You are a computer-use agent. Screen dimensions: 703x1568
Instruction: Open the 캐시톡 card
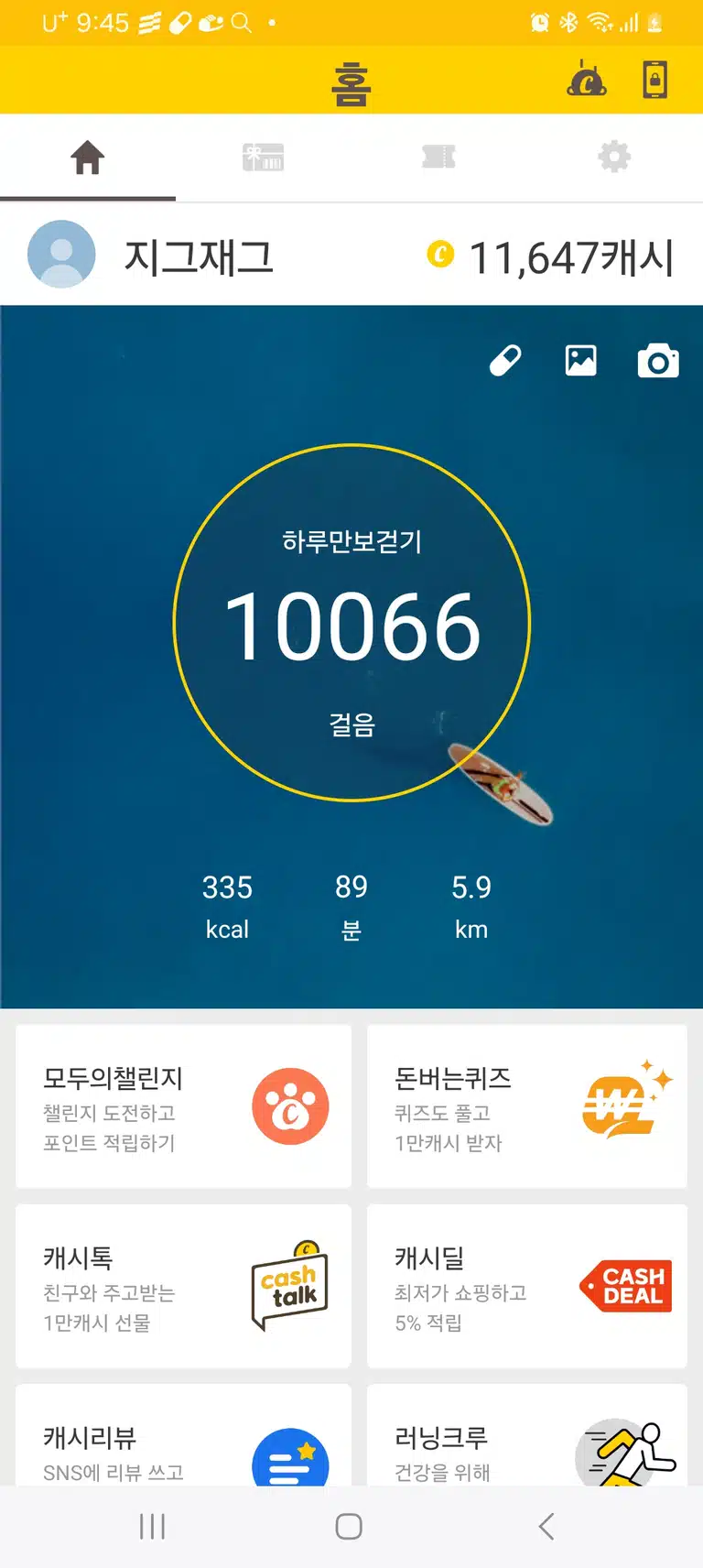click(183, 1286)
